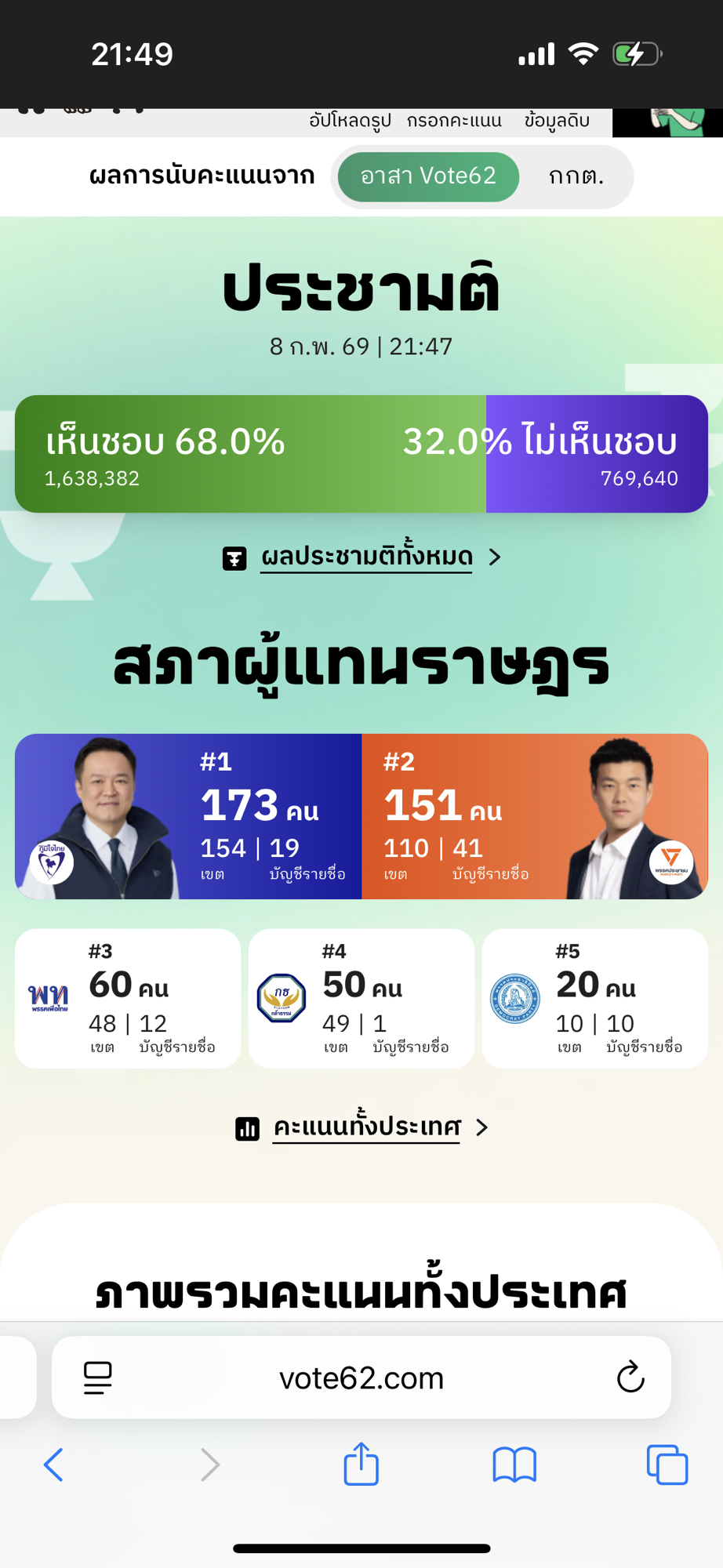This screenshot has height=1568, width=723.
Task: Open the กรอกคะแนน menu item
Action: pos(454,121)
